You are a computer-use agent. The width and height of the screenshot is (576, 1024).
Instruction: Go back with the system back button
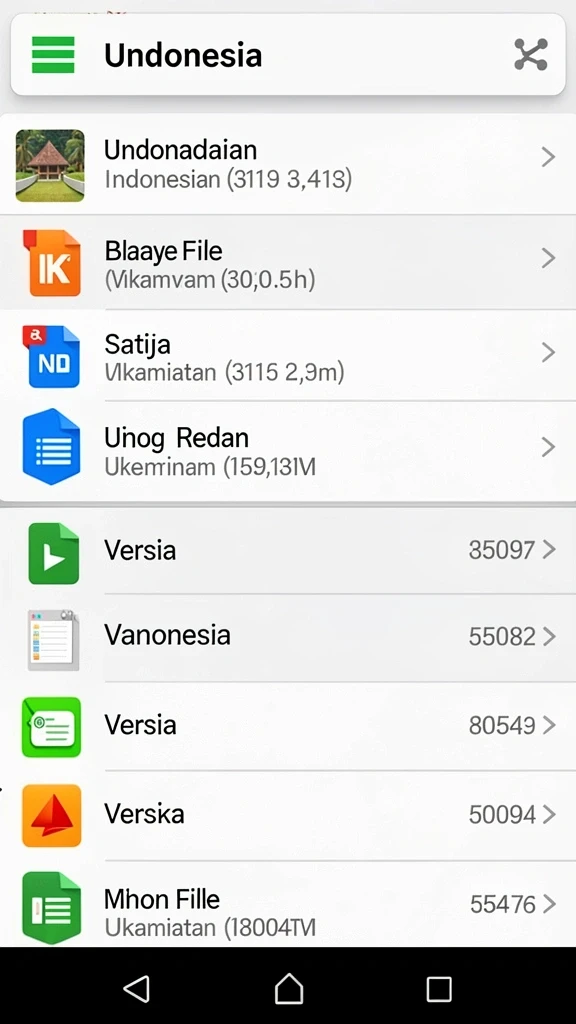[137, 989]
